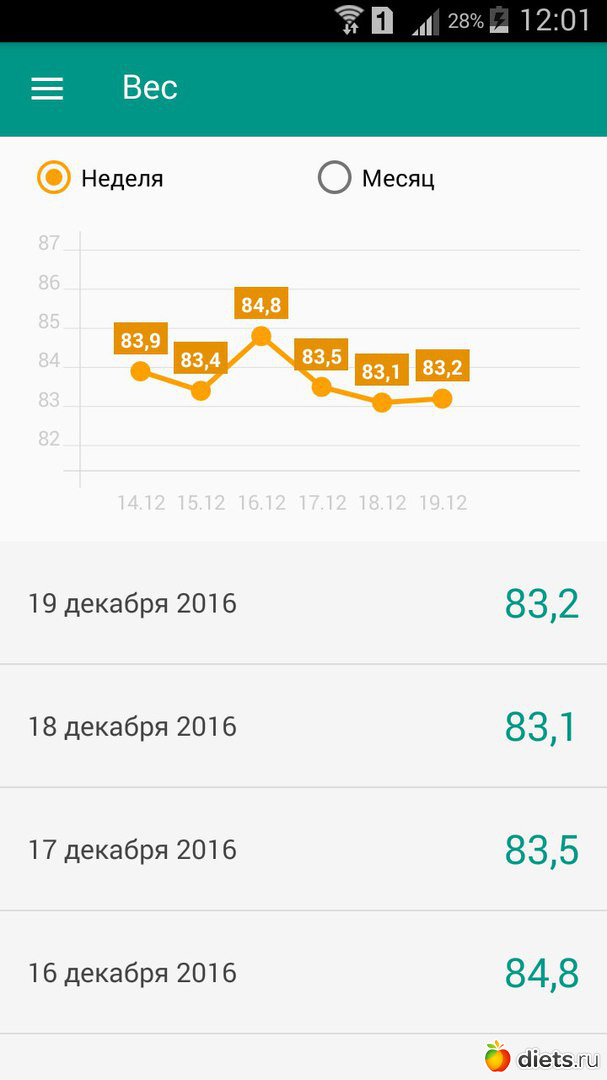Switch to the Месяц view
The image size is (607, 1080).
tap(335, 178)
